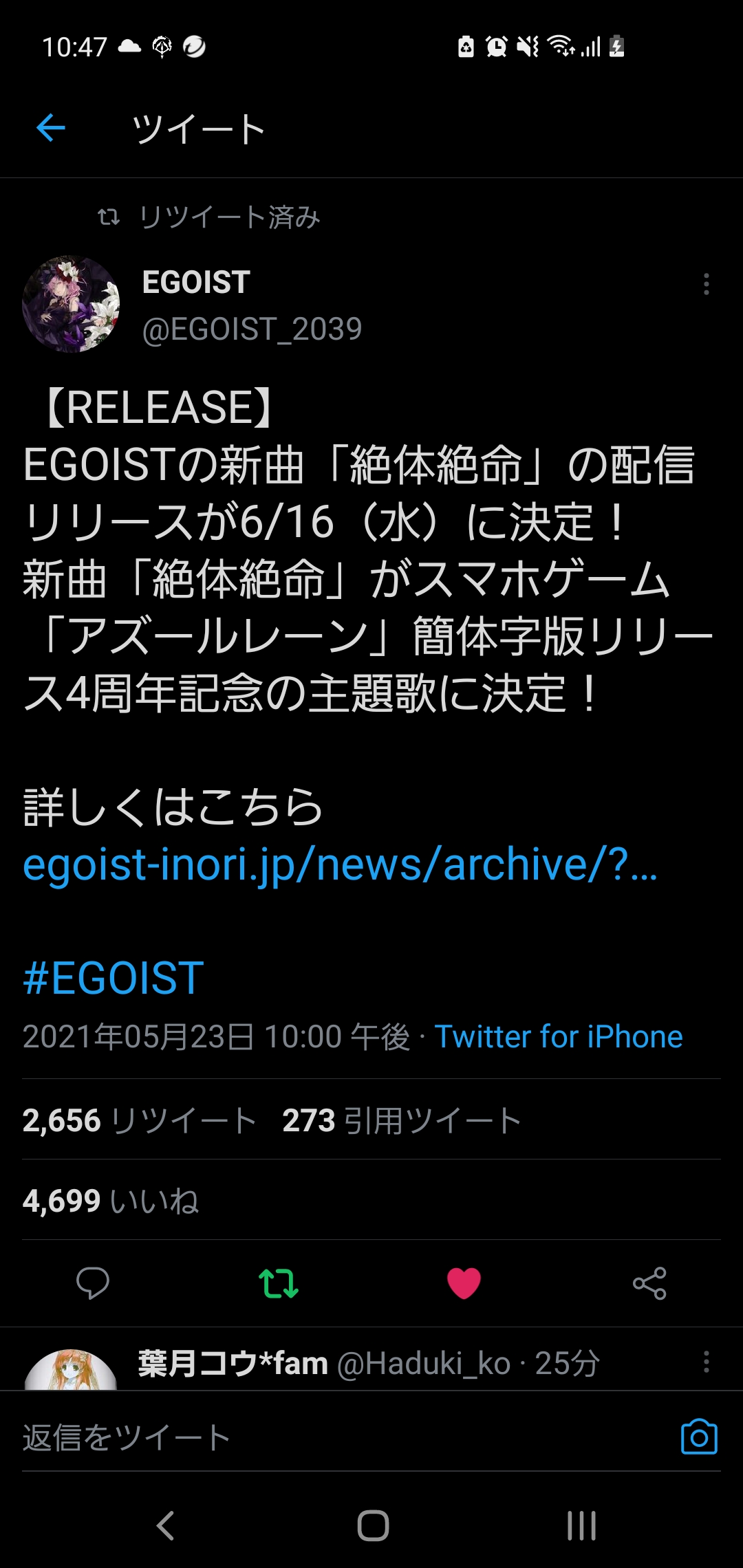The image size is (743, 1568).
Task: Tap the Twitter for iPhone source link
Action: 558,1036
